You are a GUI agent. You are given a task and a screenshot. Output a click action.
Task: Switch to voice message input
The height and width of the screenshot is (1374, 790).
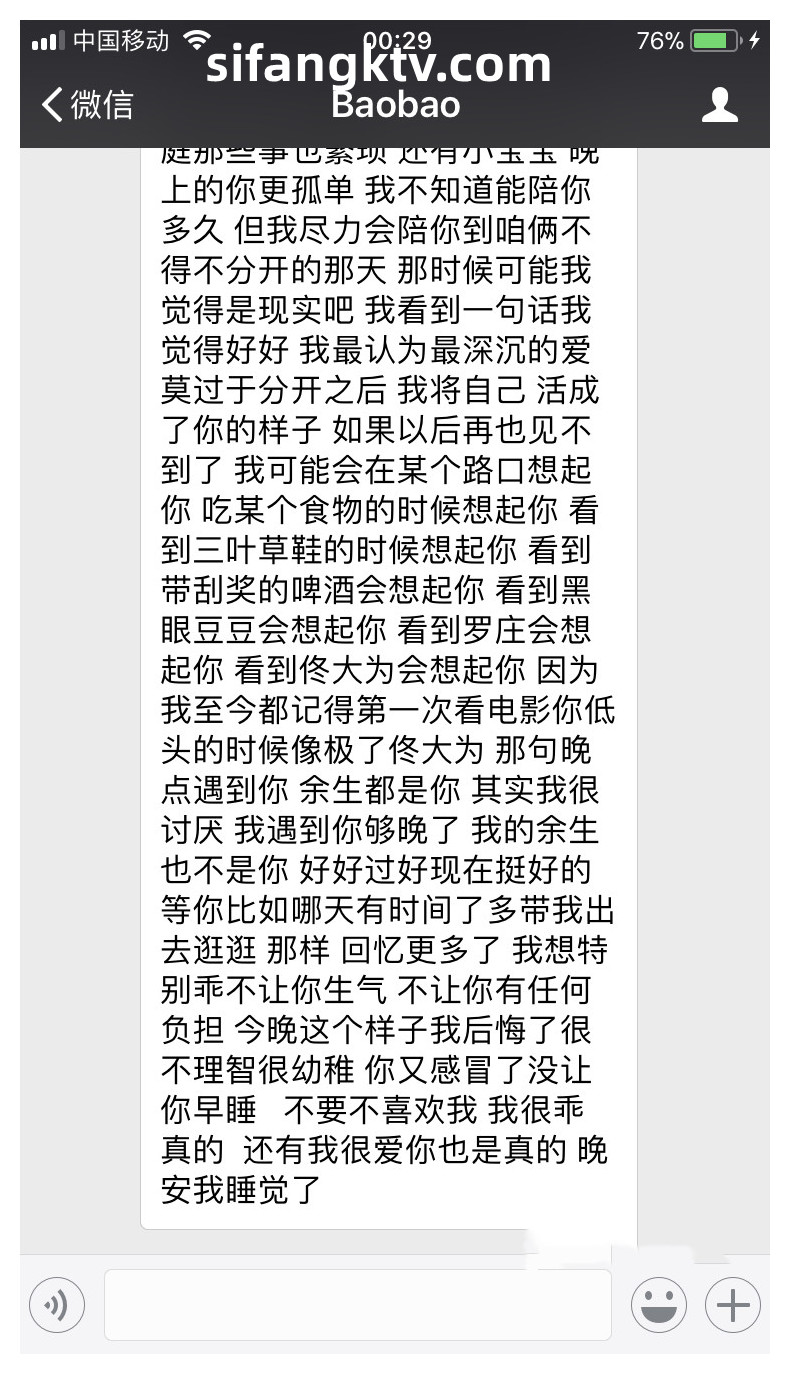click(57, 1305)
